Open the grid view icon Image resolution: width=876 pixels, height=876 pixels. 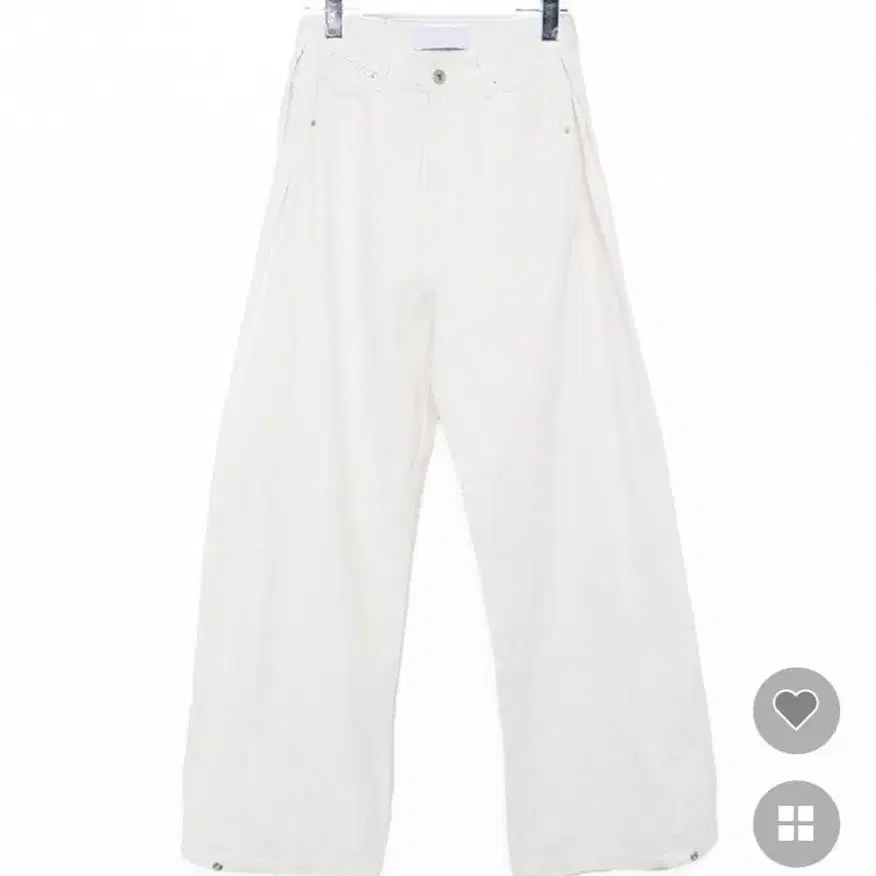point(796,823)
